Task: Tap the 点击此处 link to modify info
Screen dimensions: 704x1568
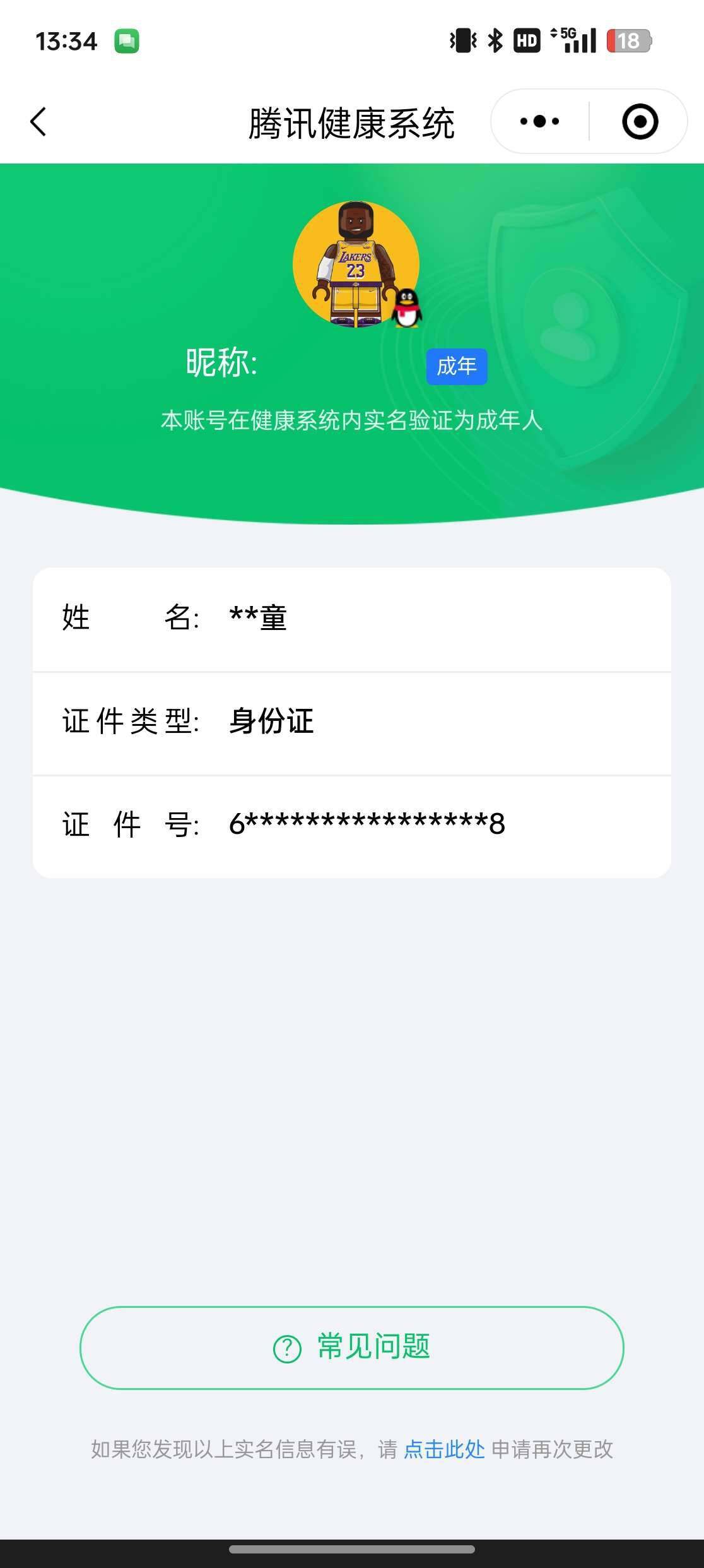Action: 444,1449
